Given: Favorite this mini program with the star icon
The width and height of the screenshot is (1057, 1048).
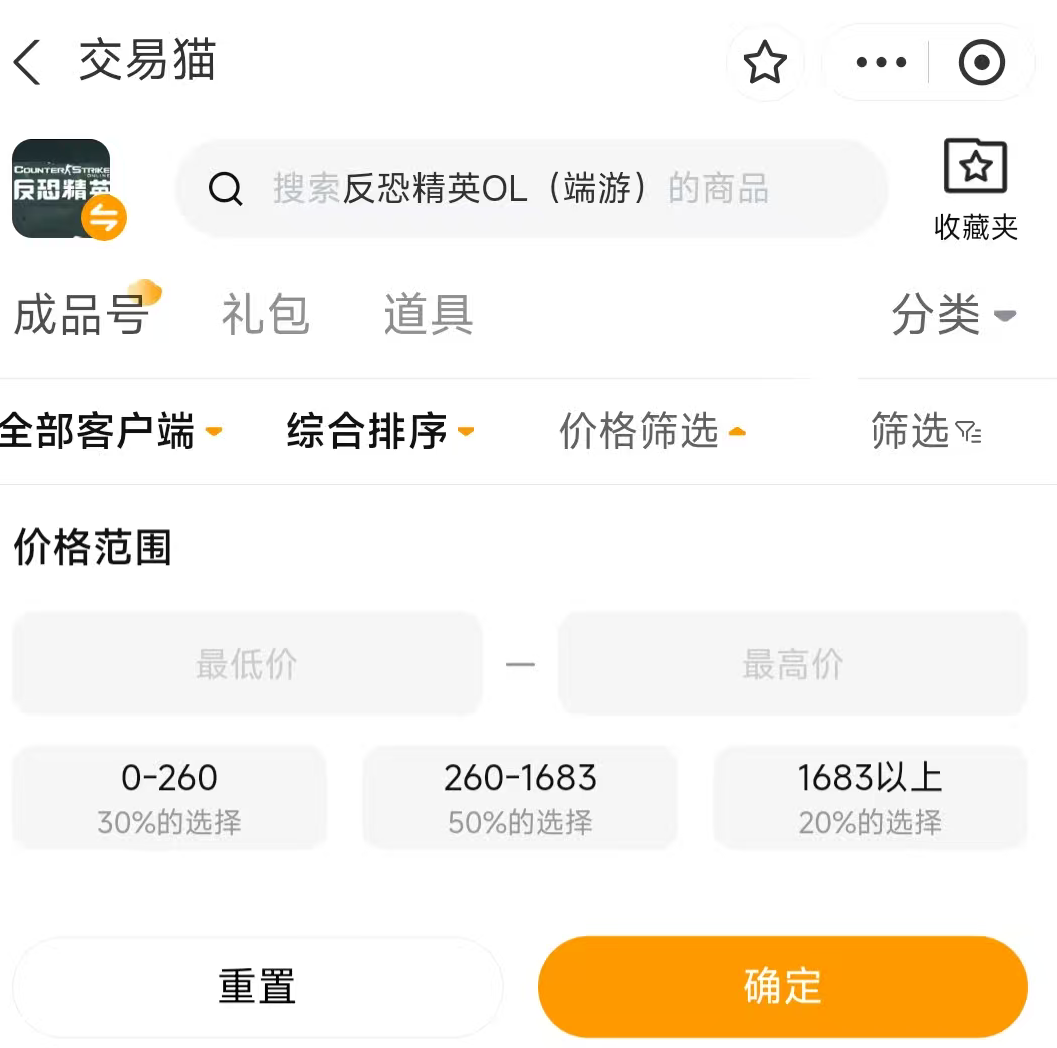Looking at the screenshot, I should [x=765, y=63].
